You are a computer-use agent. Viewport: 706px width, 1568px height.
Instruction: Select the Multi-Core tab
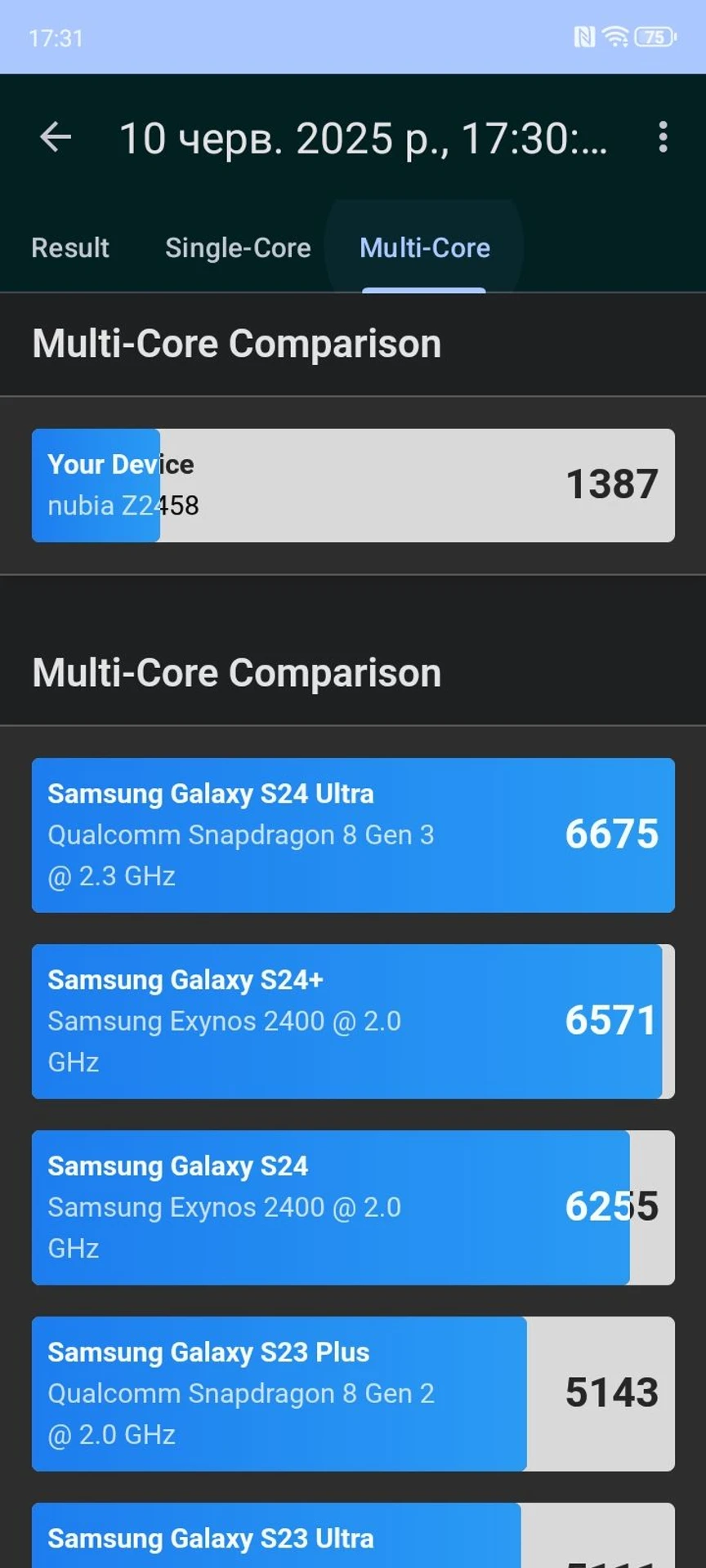(x=425, y=247)
